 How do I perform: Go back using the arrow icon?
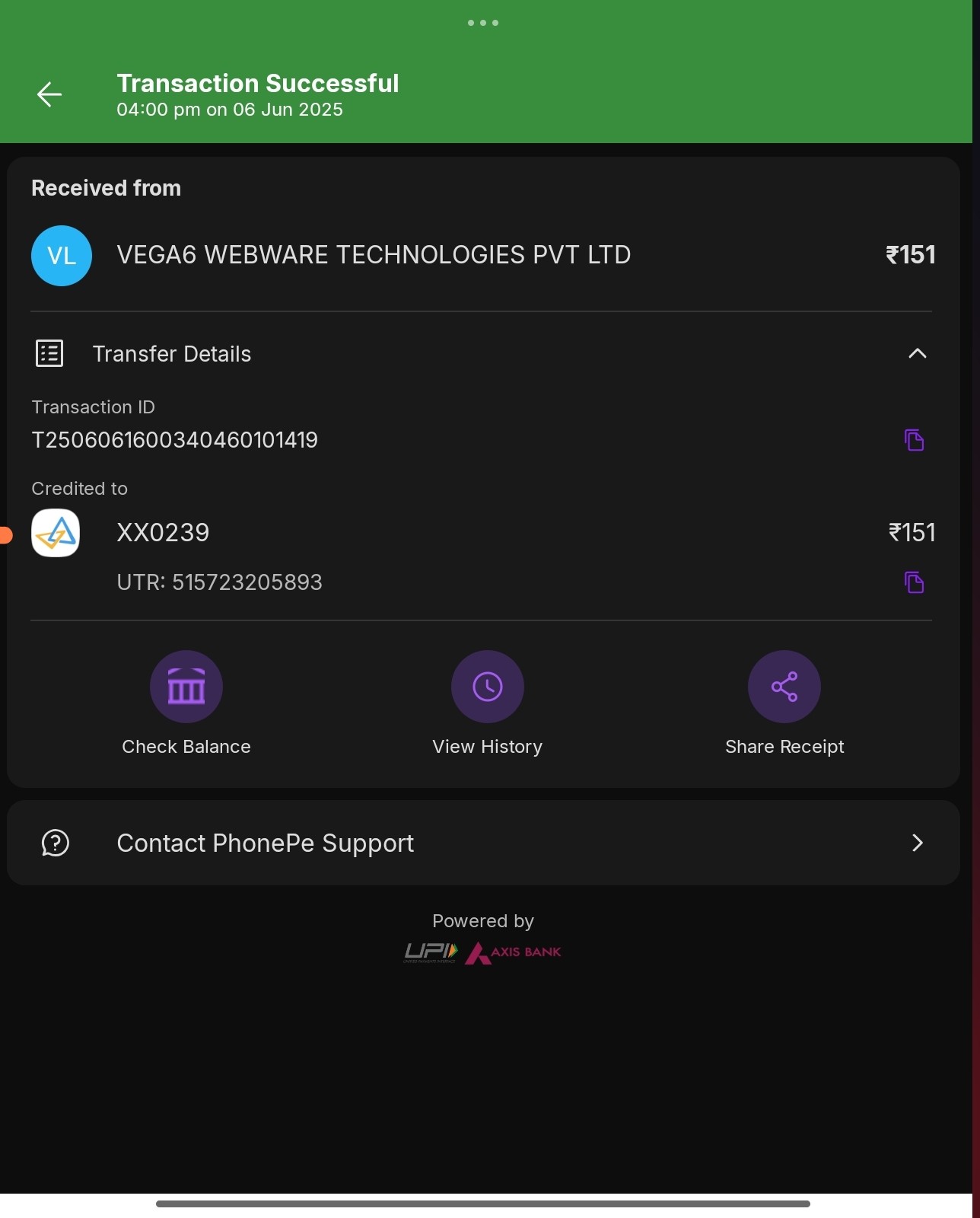pyautogui.click(x=49, y=94)
